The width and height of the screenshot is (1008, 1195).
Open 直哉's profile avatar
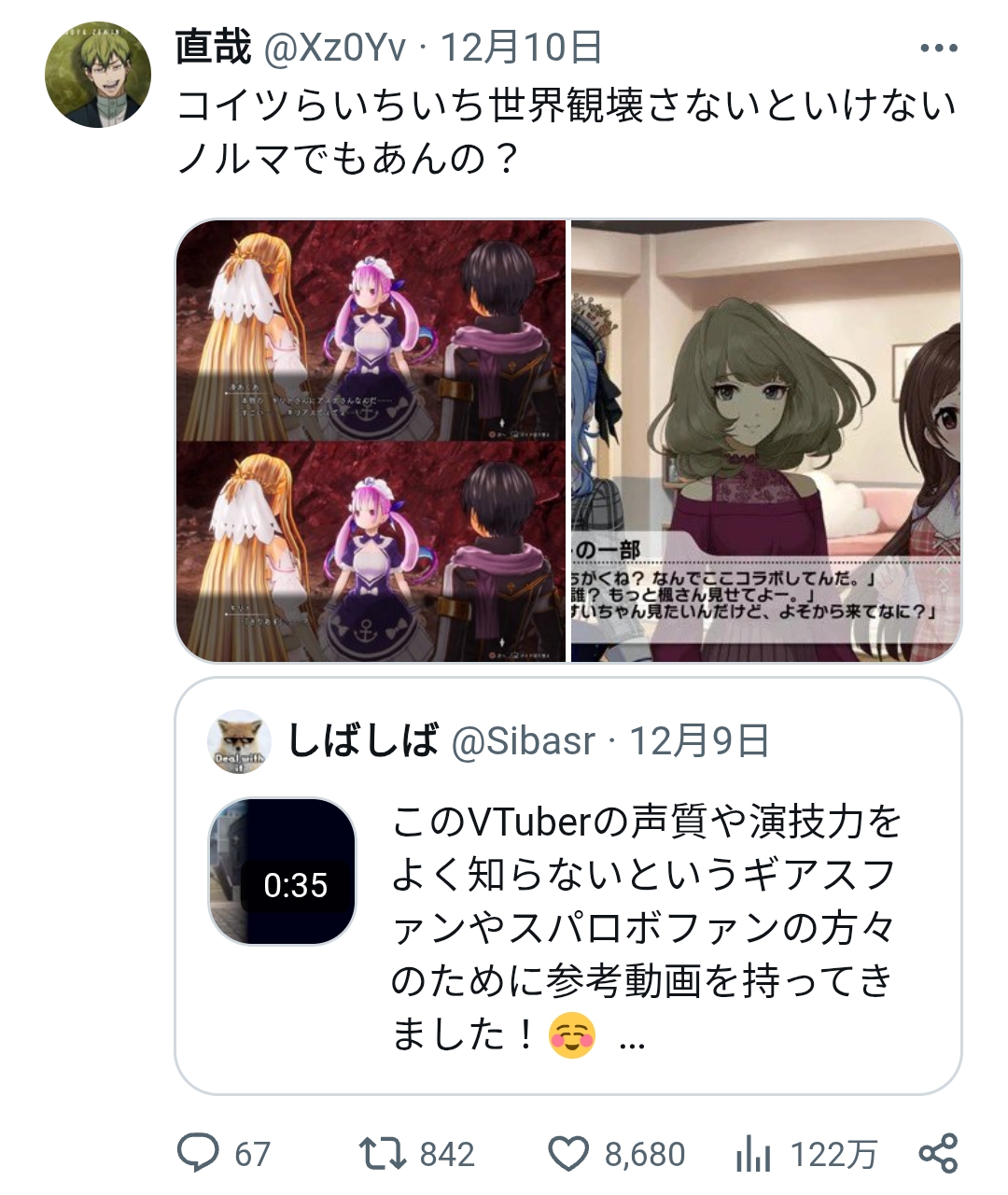click(98, 75)
